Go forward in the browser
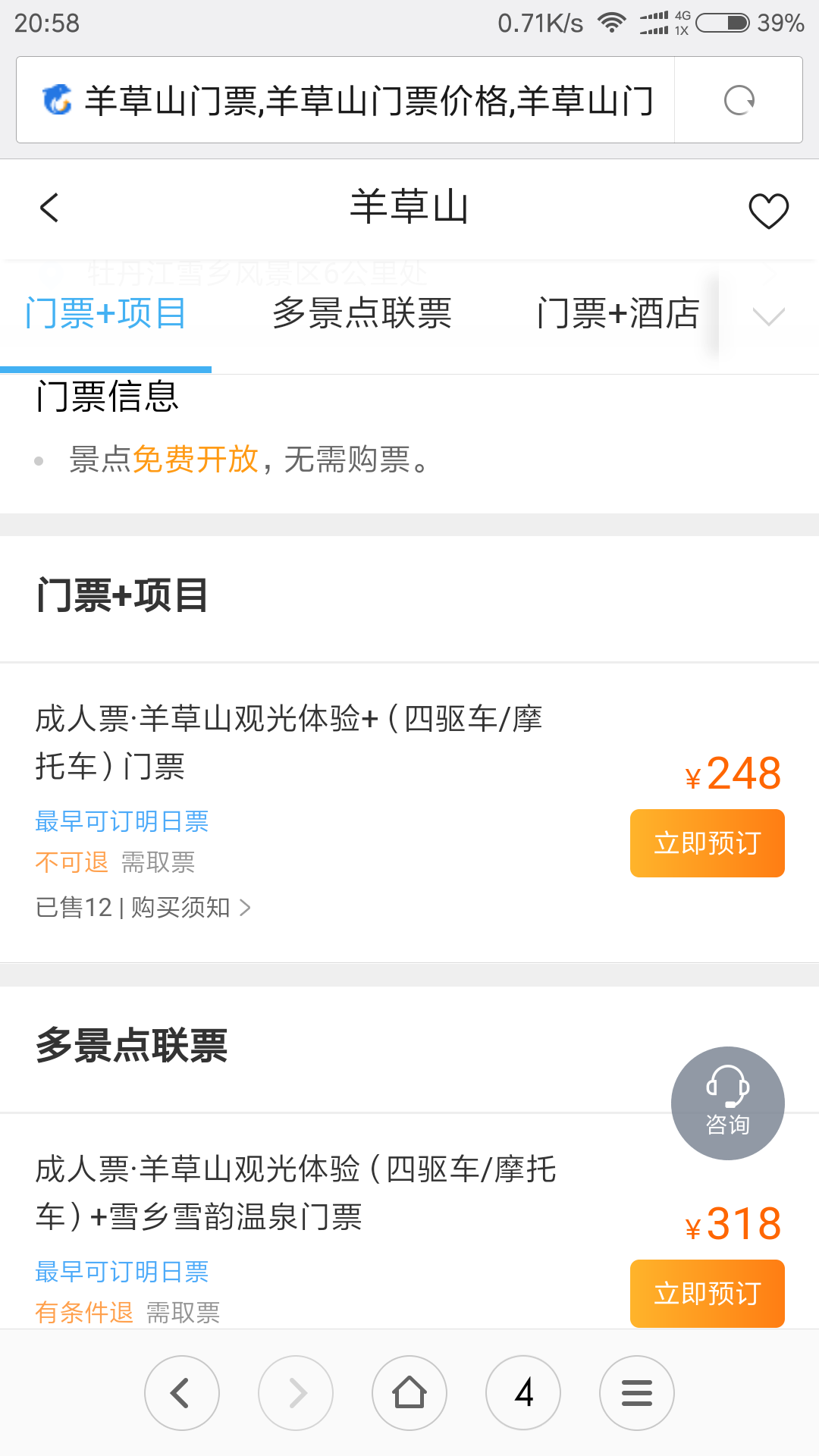 [296, 1393]
